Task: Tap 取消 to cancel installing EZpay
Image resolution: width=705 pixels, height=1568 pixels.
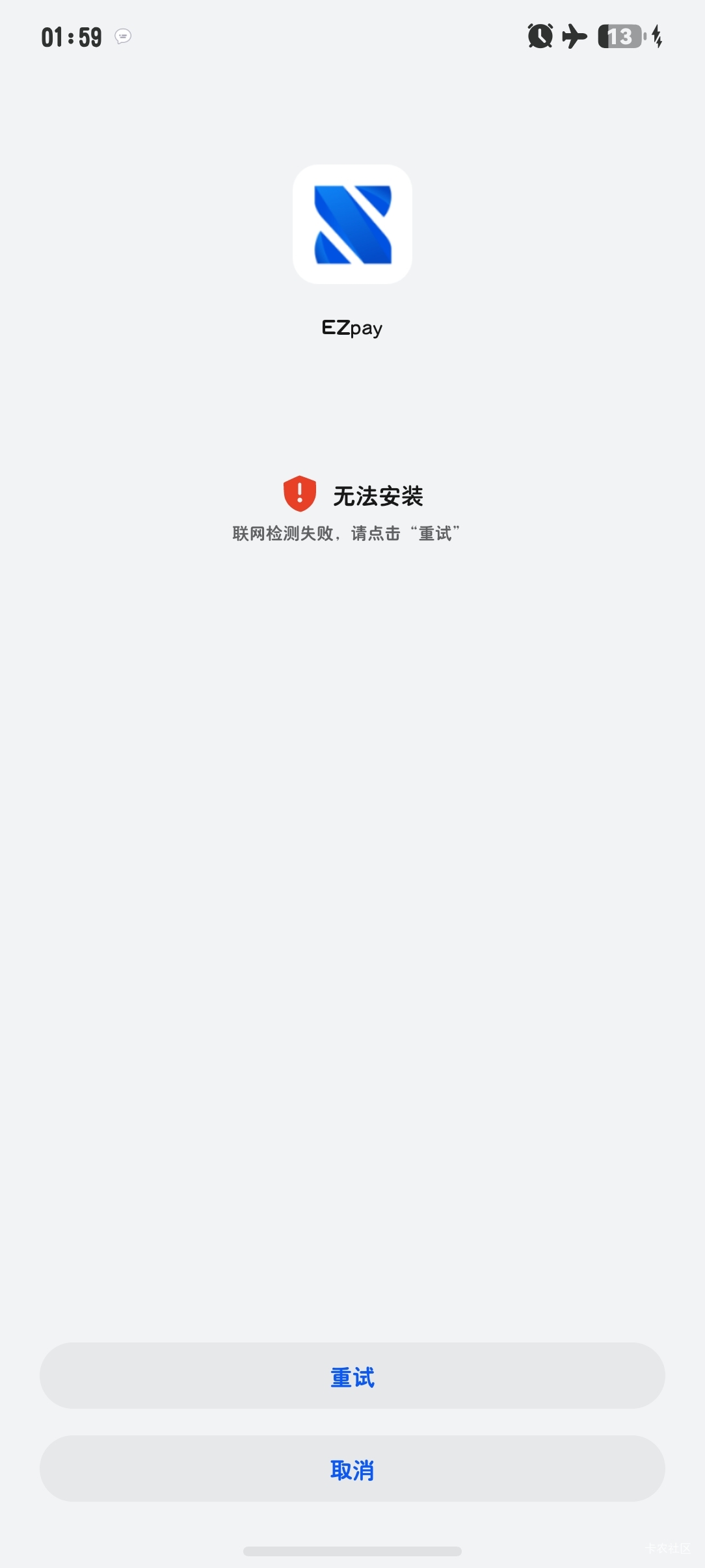Action: (x=352, y=1469)
